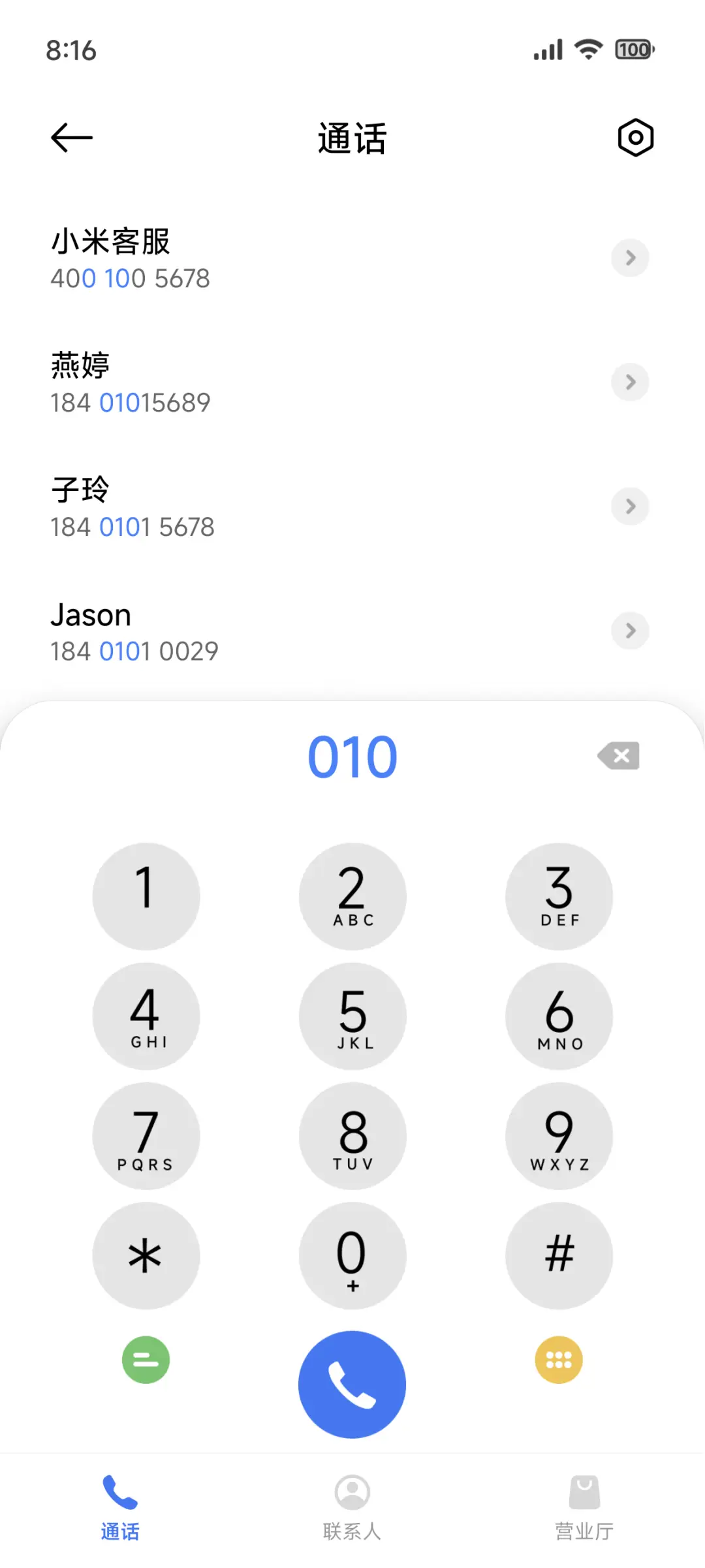705x1568 pixels.
Task: Tap the backspace icon to delete a digit
Action: point(618,755)
